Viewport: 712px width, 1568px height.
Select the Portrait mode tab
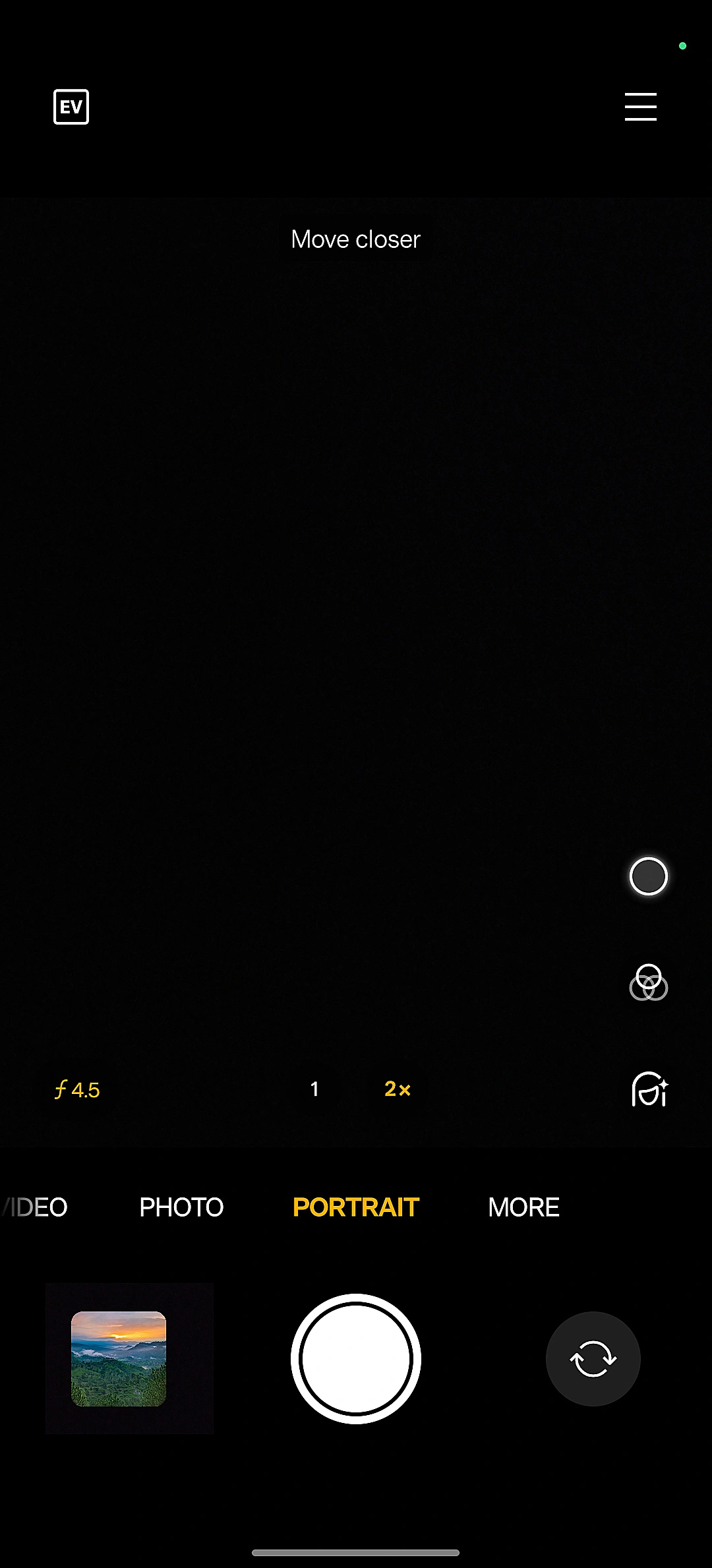[355, 1207]
